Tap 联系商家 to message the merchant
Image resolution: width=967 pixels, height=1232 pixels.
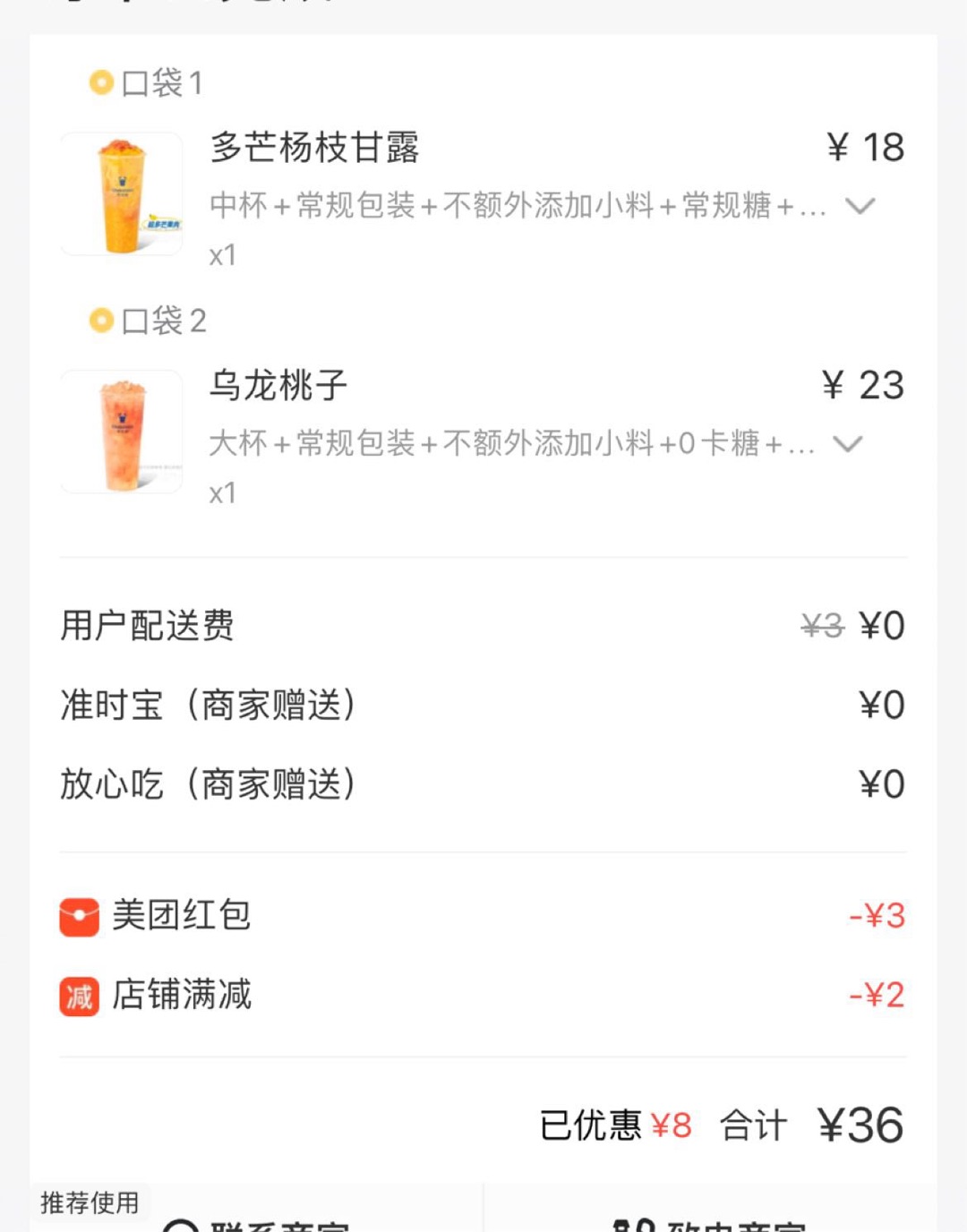click(258, 1223)
